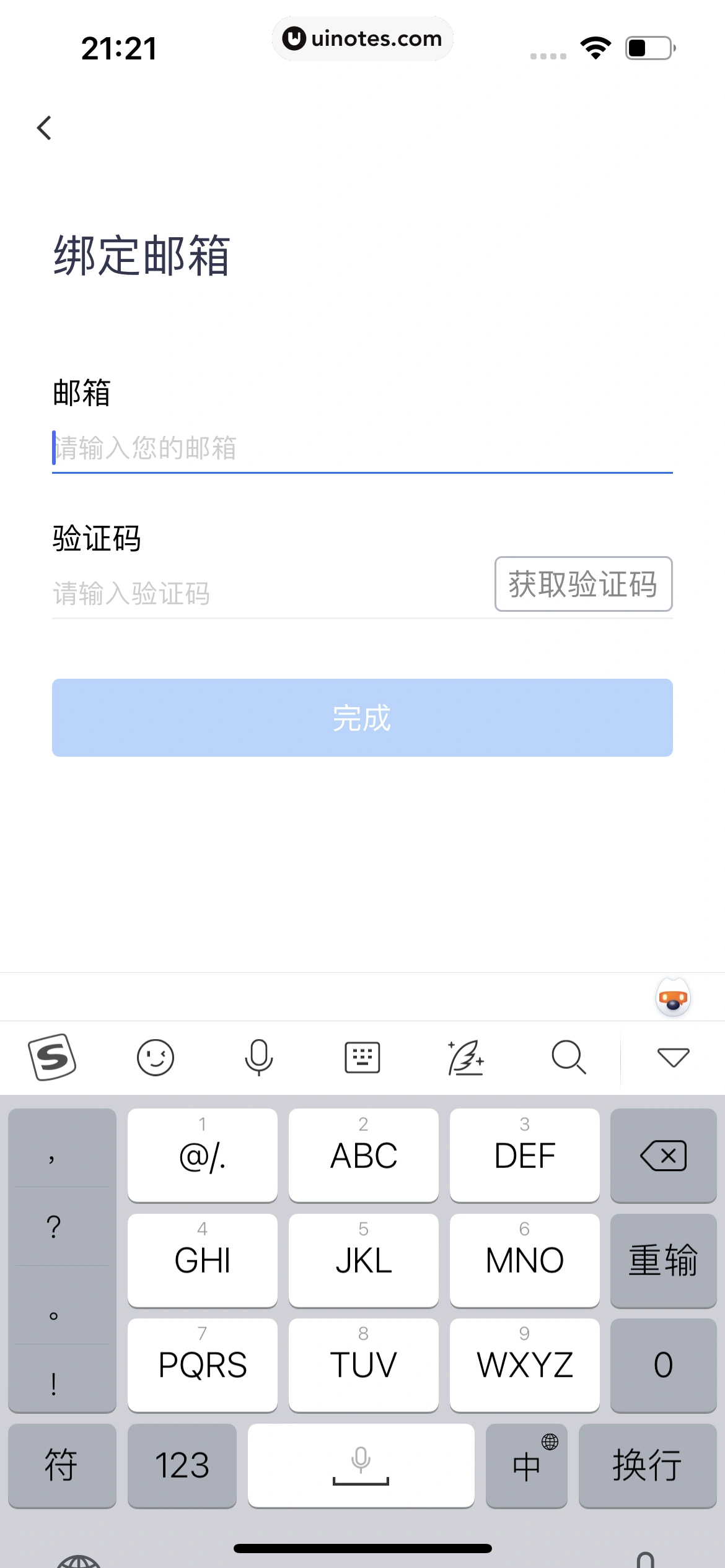
Task: Activate voice input microphone icon
Action: click(258, 1058)
